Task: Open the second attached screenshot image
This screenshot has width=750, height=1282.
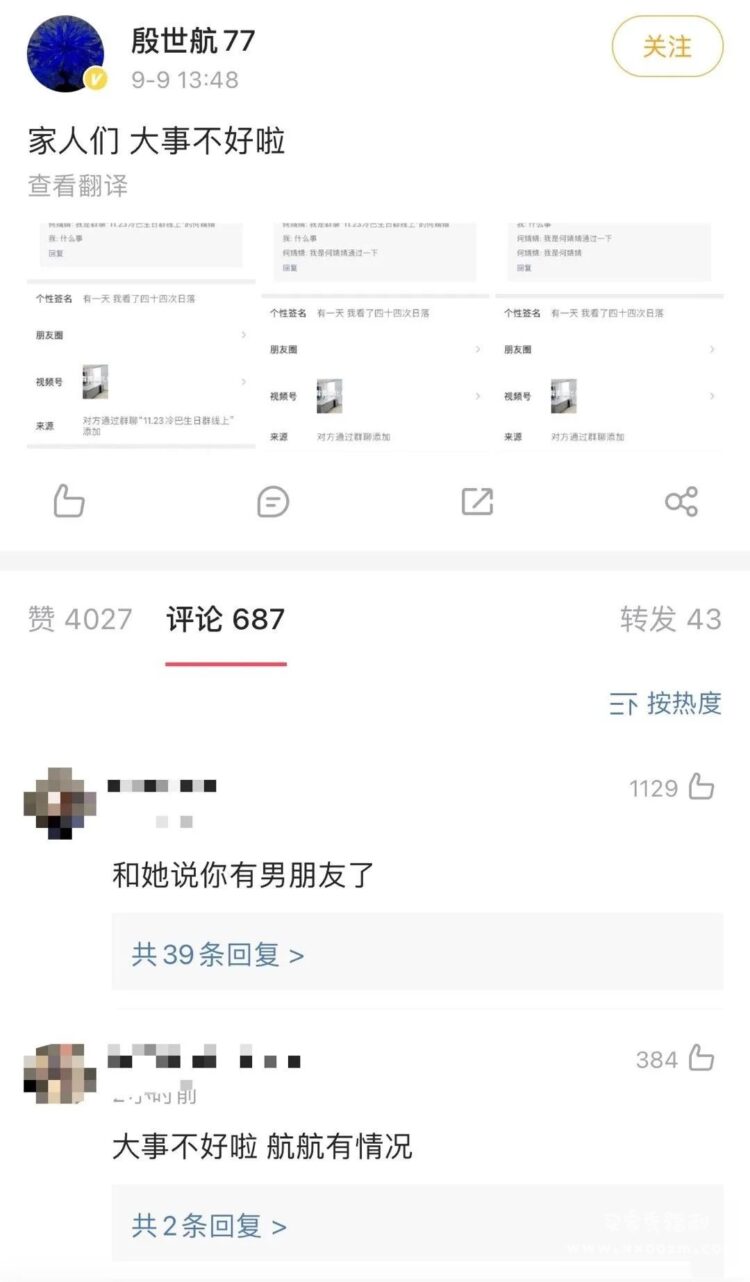Action: (375, 336)
